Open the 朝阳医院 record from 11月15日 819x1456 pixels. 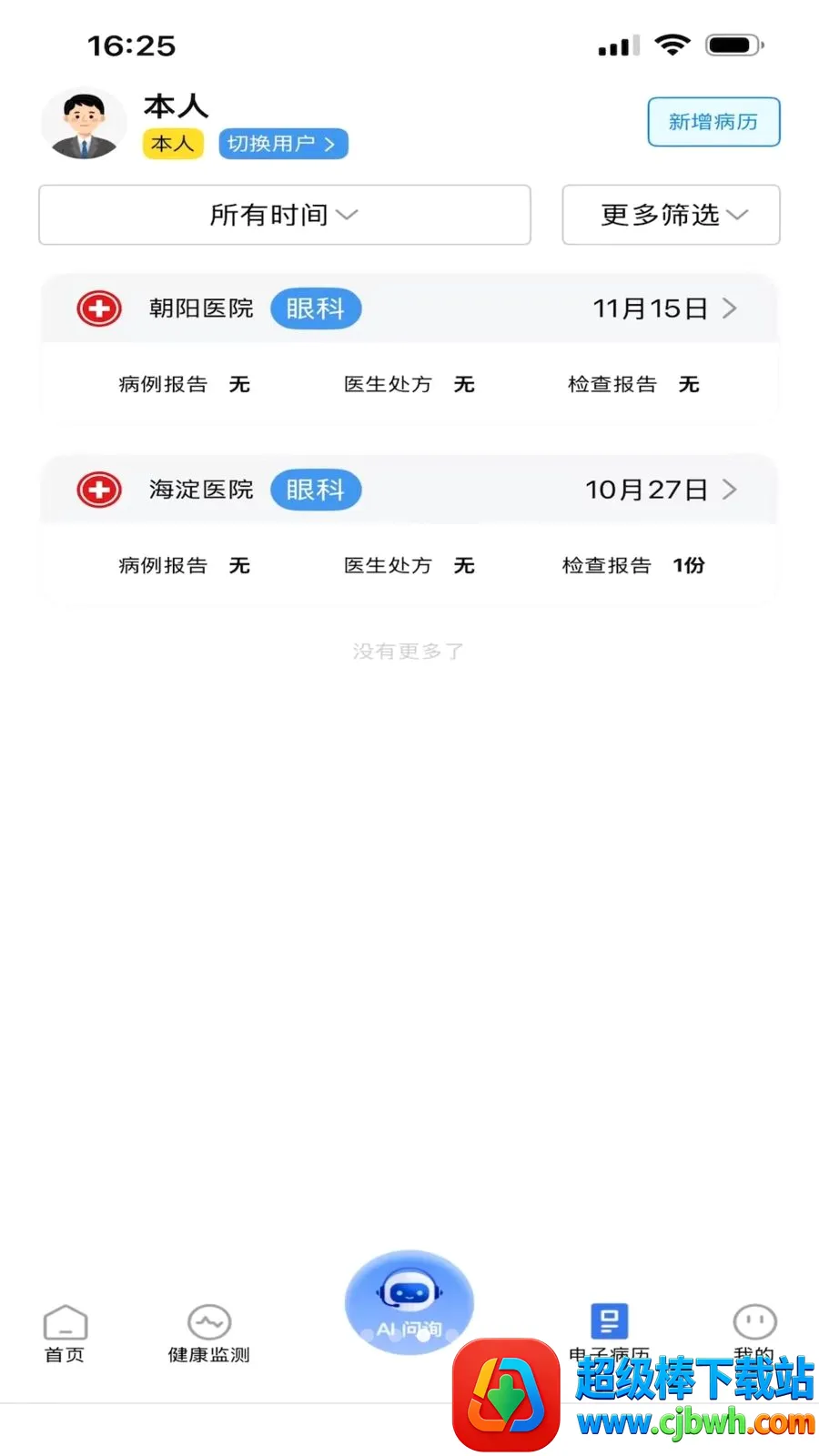click(409, 308)
